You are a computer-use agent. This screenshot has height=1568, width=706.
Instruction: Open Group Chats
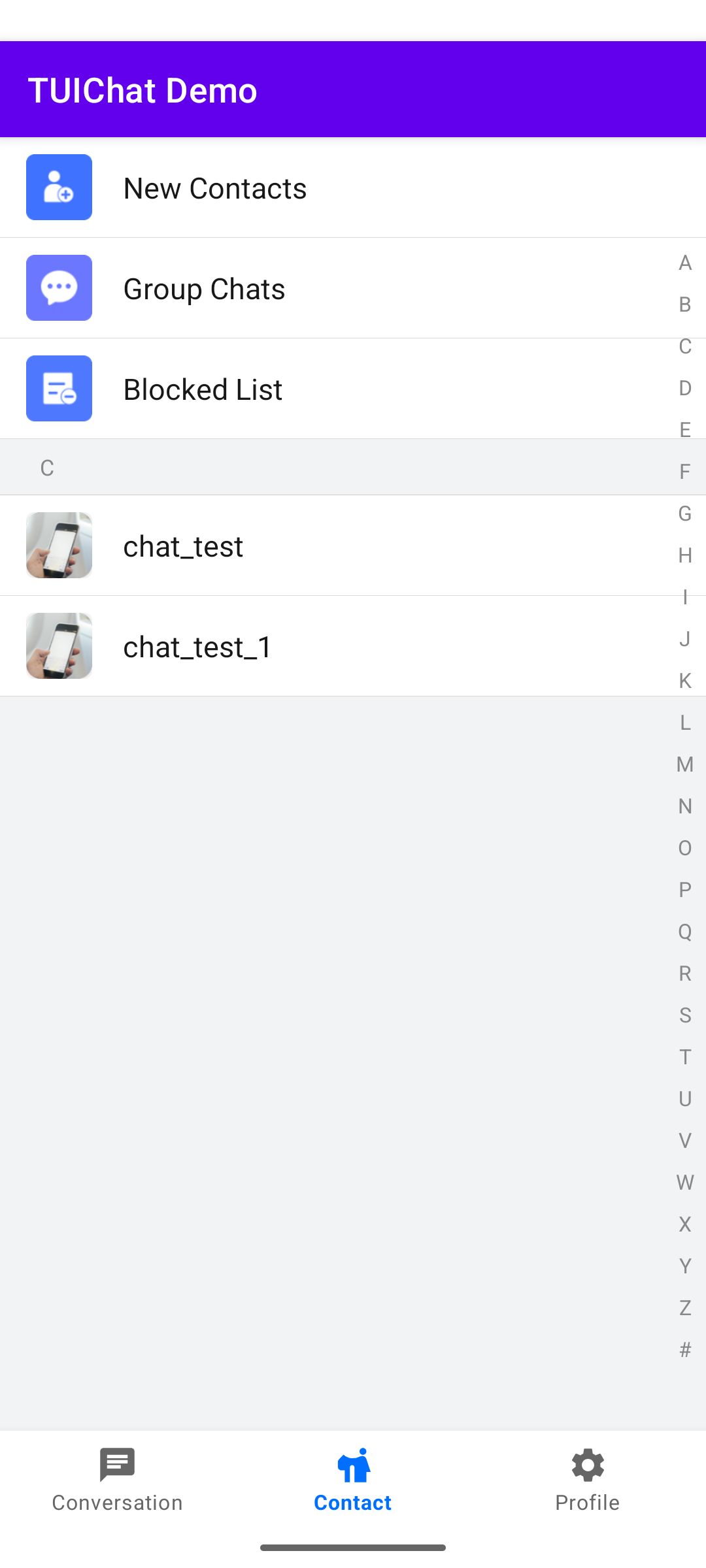click(x=353, y=288)
